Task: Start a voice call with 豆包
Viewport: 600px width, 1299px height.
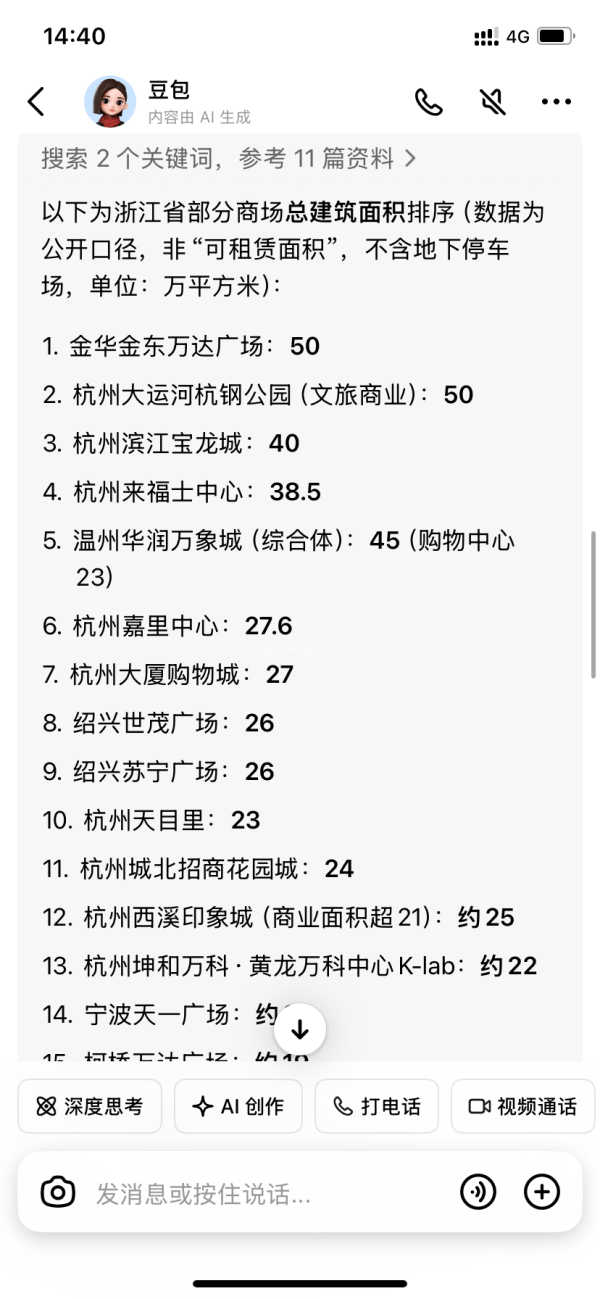Action: (x=429, y=101)
